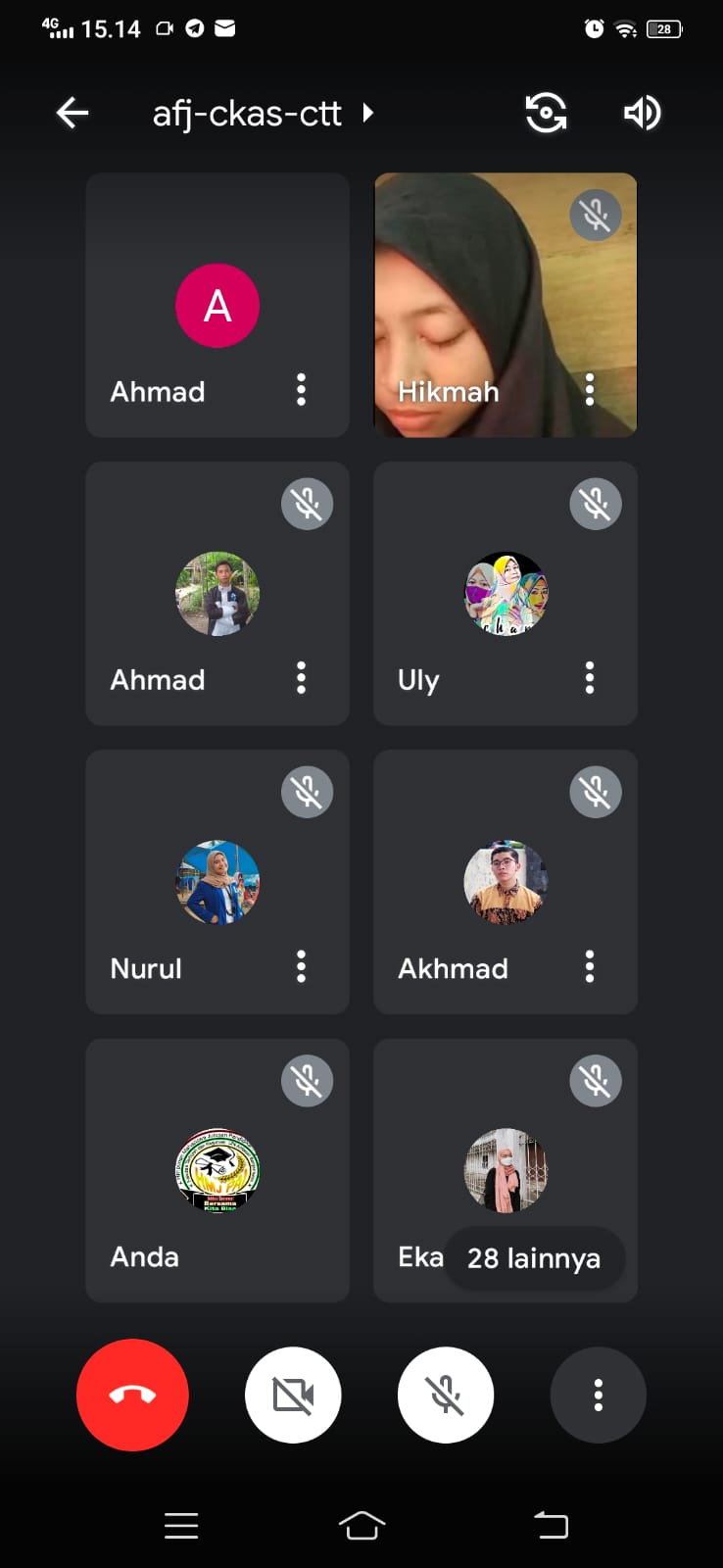This screenshot has width=723, height=1568.
Task: Switch the camera with the flip icon
Action: point(546,113)
